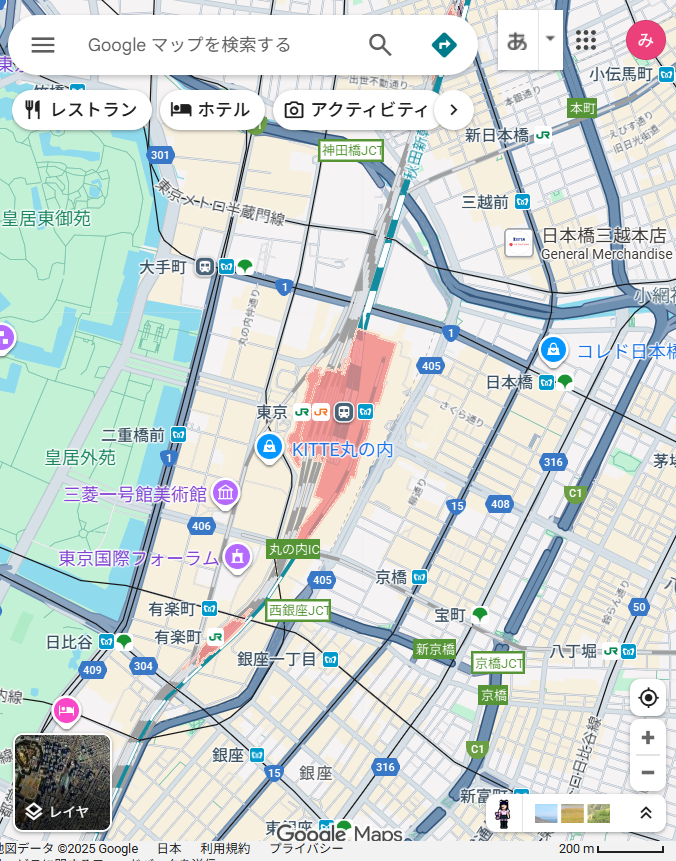Image resolution: width=676 pixels, height=861 pixels.
Task: Open the レイヤ layers thumbnail
Action: (62, 782)
